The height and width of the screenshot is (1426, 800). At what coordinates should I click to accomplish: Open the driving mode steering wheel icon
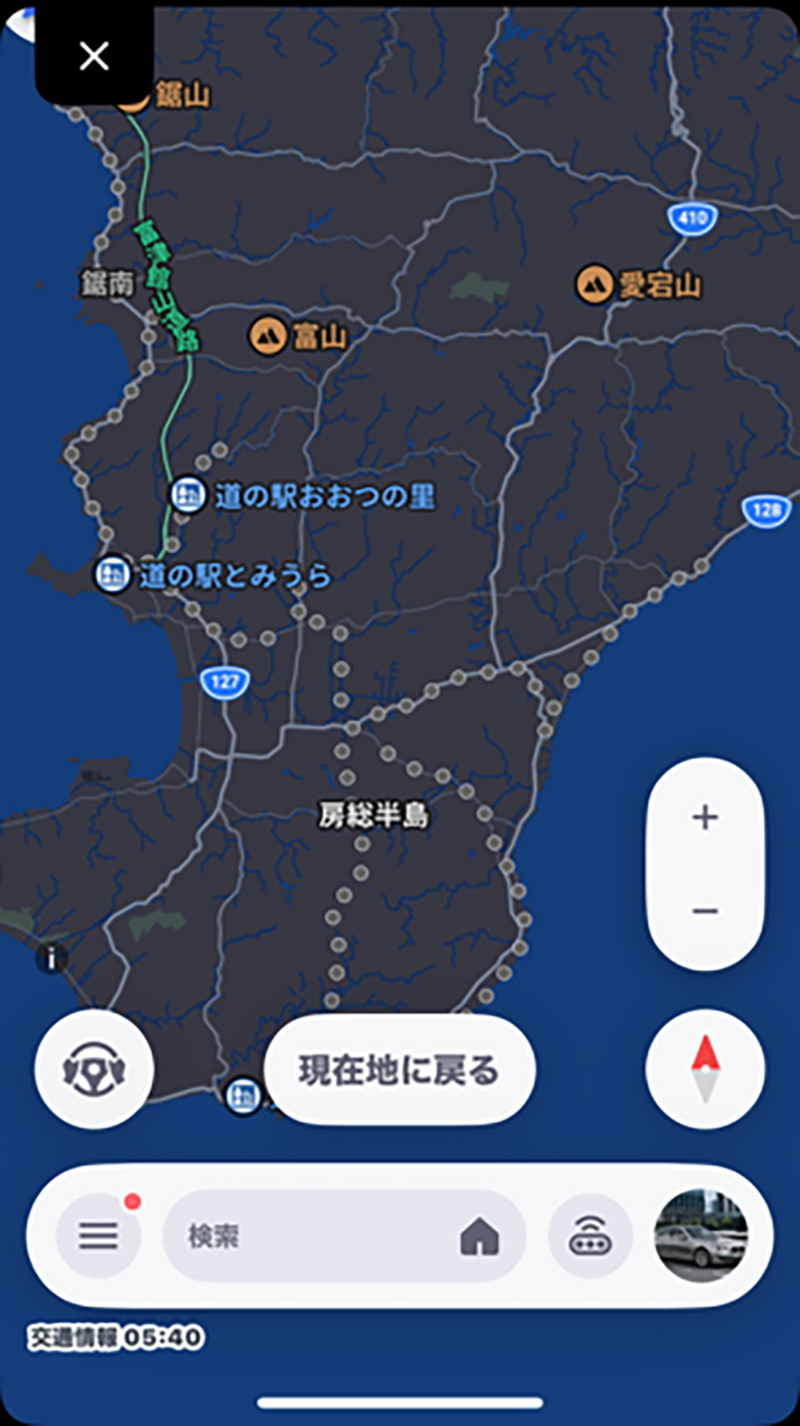click(x=93, y=1069)
